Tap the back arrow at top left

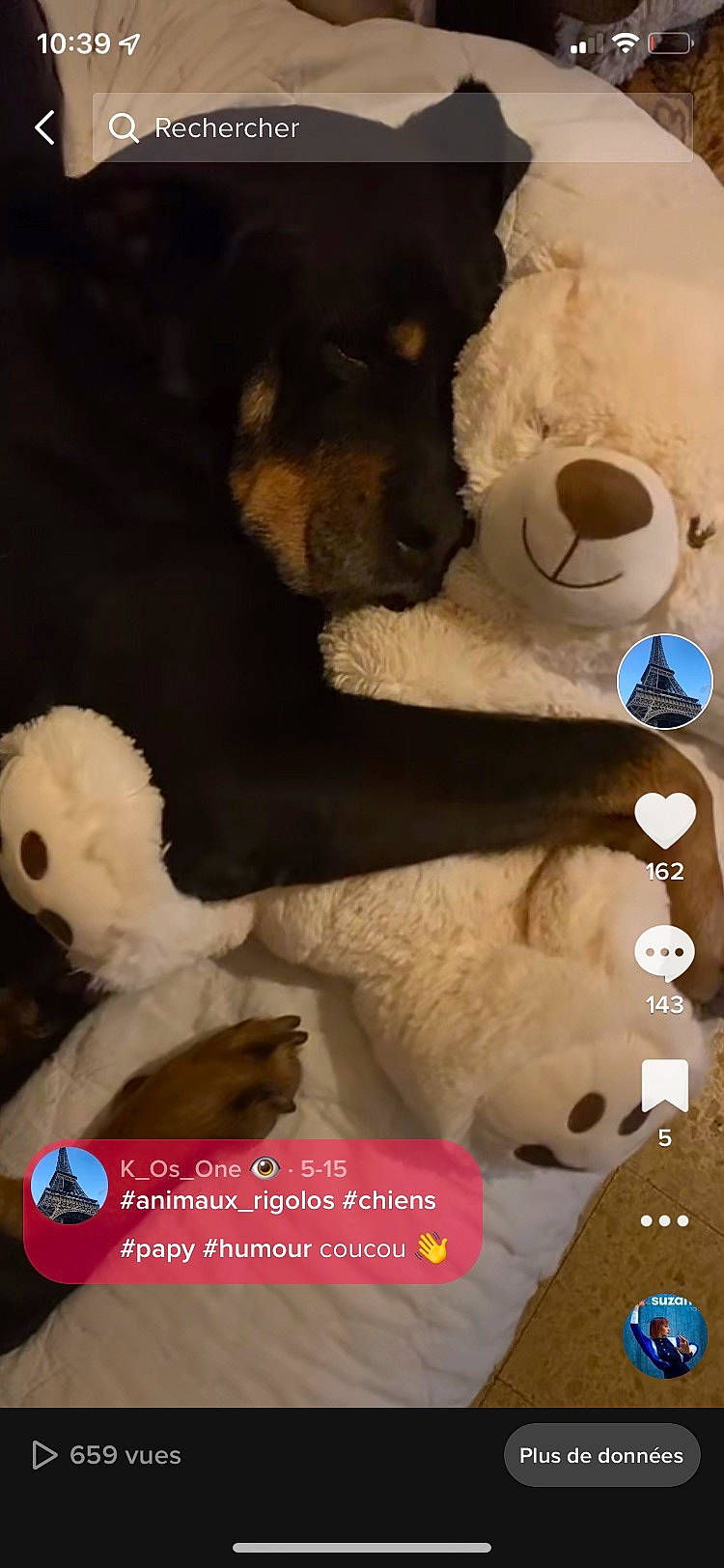tap(43, 126)
